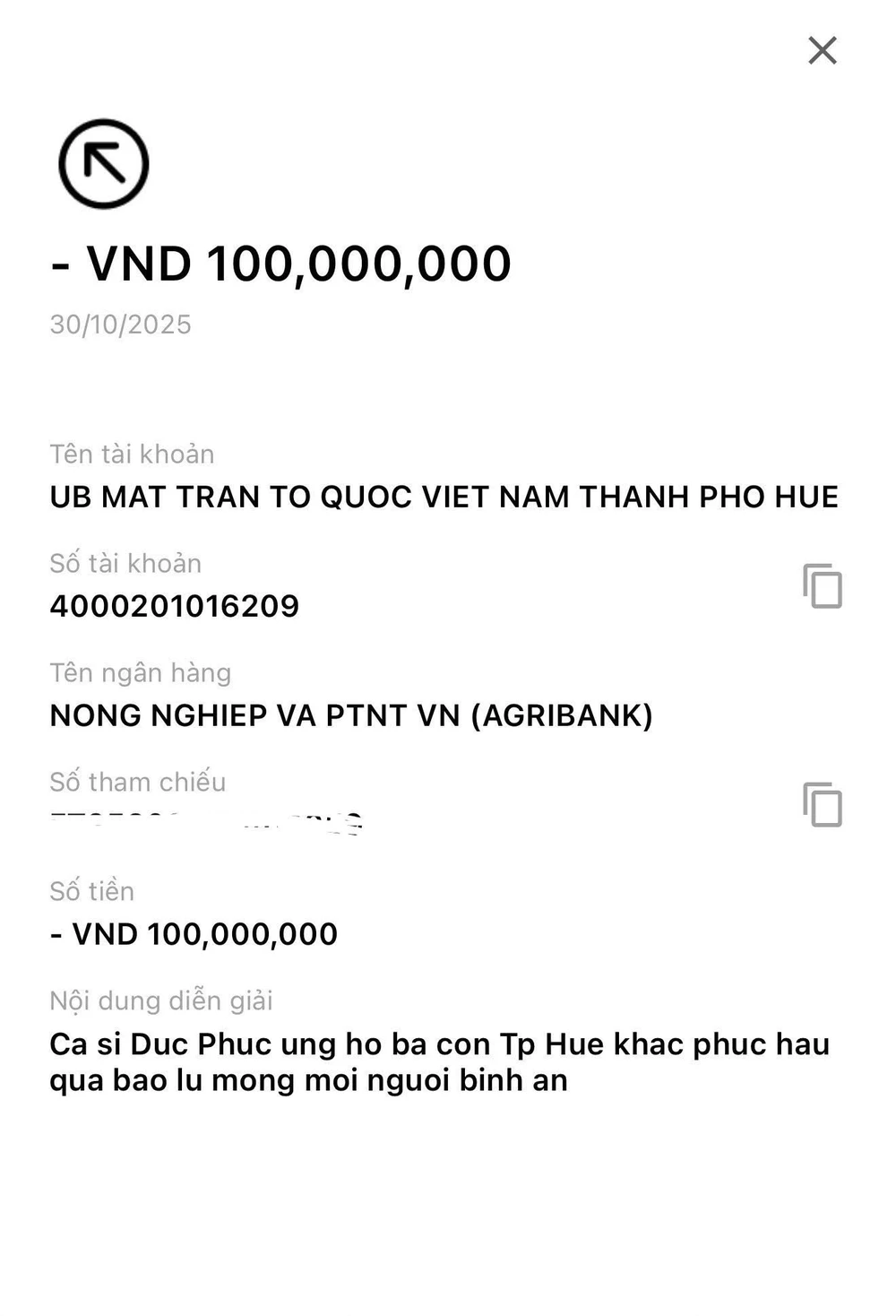
Task: Tap the copy-to-clipboard icon near the reference field
Action: 821,805
